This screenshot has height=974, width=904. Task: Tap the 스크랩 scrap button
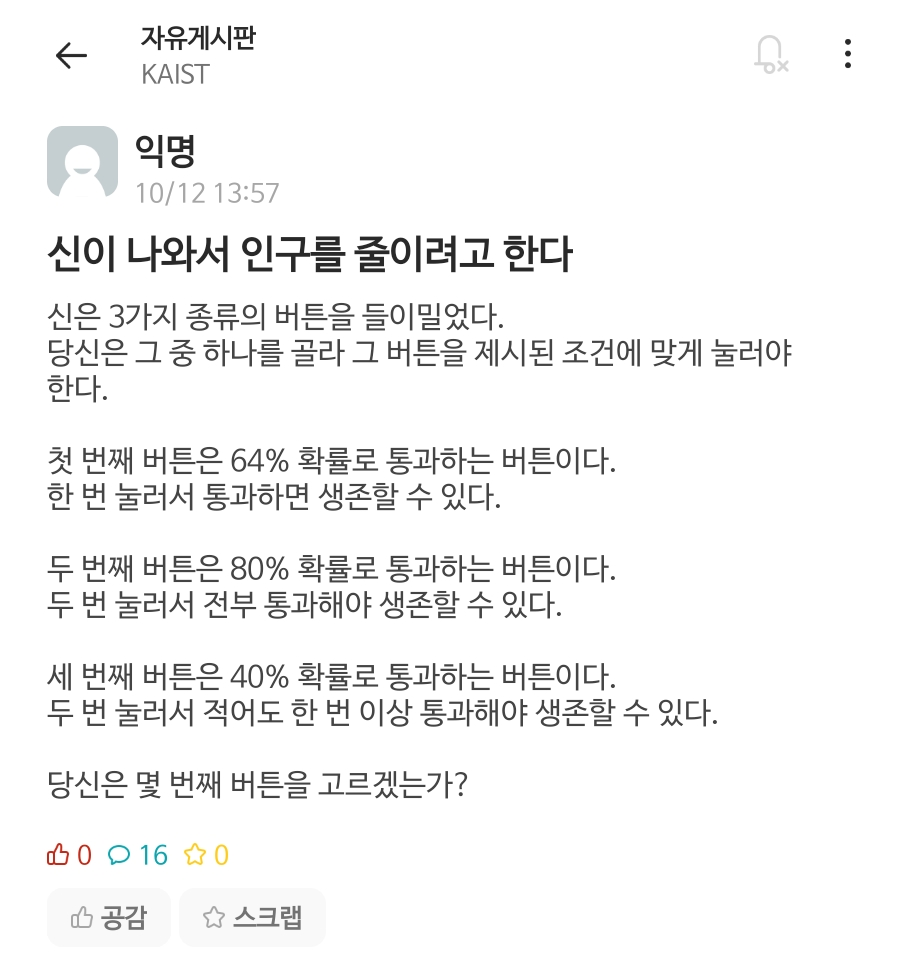[x=252, y=917]
